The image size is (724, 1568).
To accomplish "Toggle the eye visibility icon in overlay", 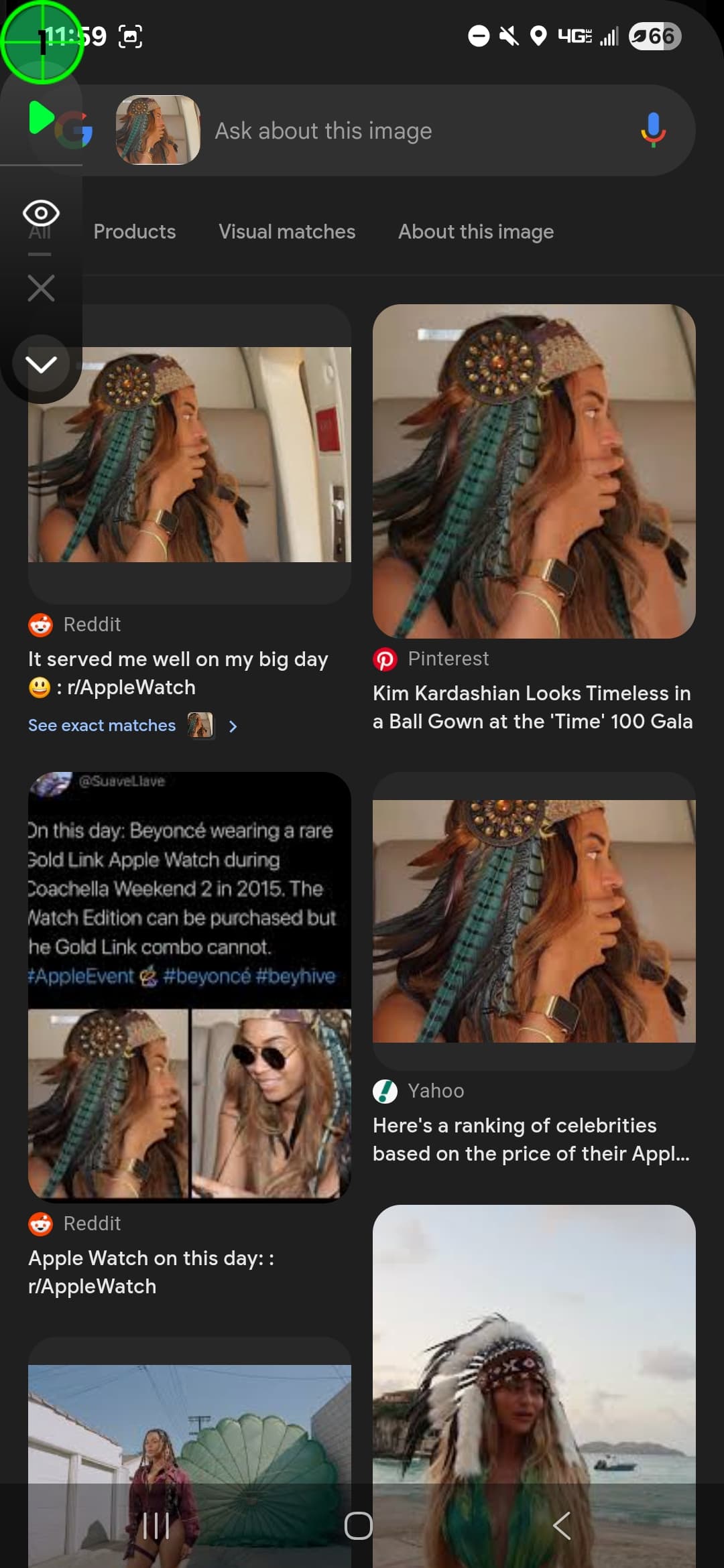I will (x=41, y=213).
